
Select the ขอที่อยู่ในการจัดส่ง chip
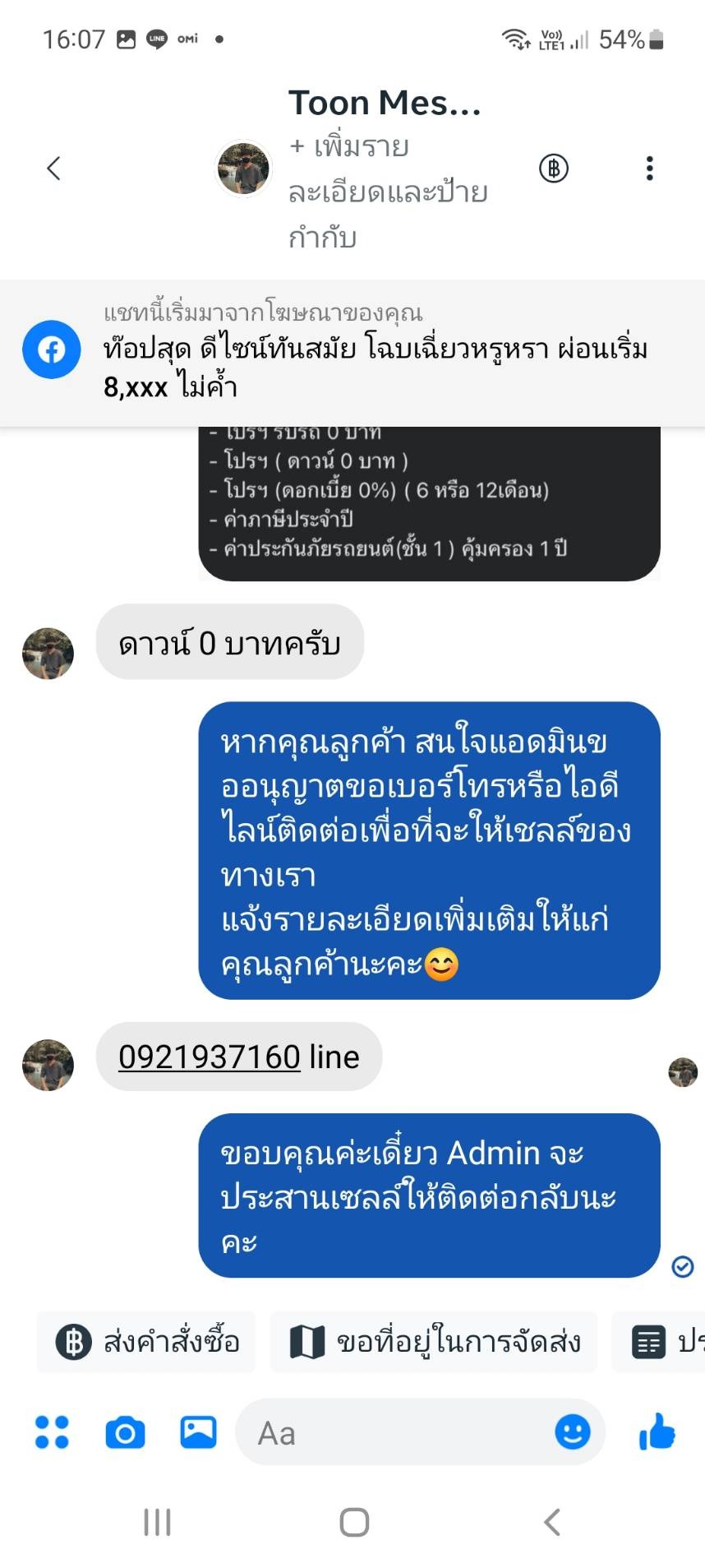coord(434,1342)
